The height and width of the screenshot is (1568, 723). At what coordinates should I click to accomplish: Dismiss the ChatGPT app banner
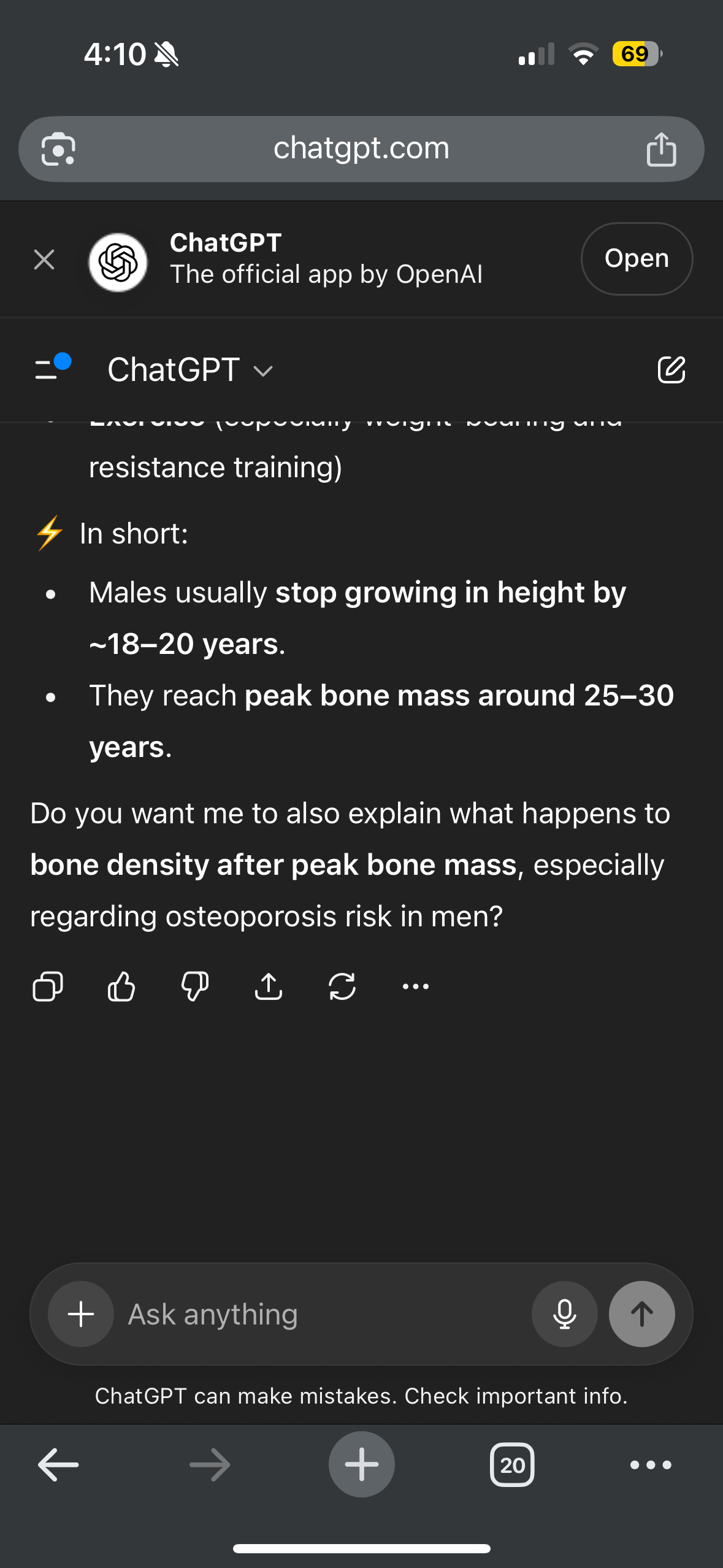click(x=44, y=259)
